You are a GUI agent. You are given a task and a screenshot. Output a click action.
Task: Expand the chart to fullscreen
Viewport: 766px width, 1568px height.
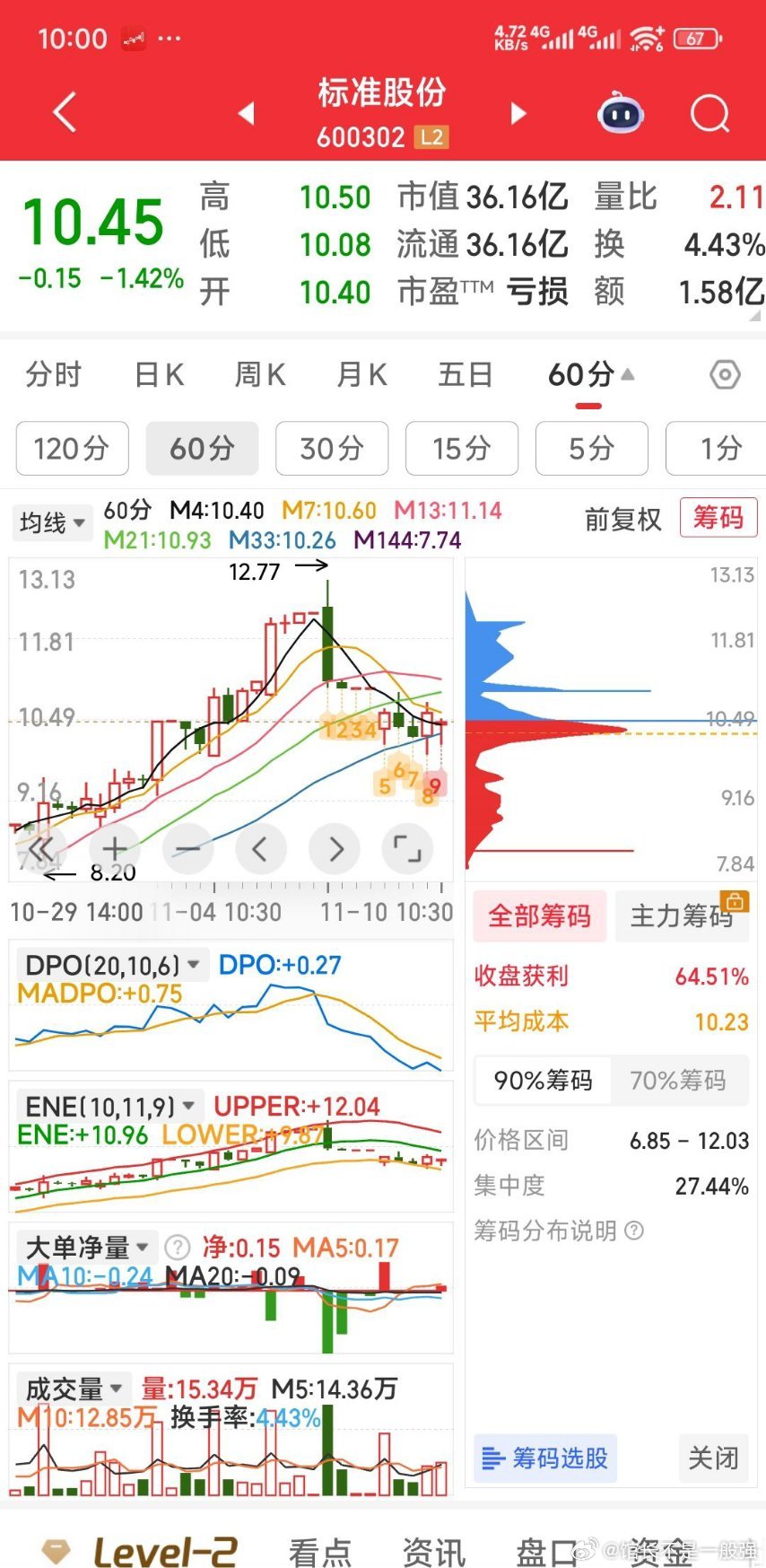pyautogui.click(x=407, y=847)
